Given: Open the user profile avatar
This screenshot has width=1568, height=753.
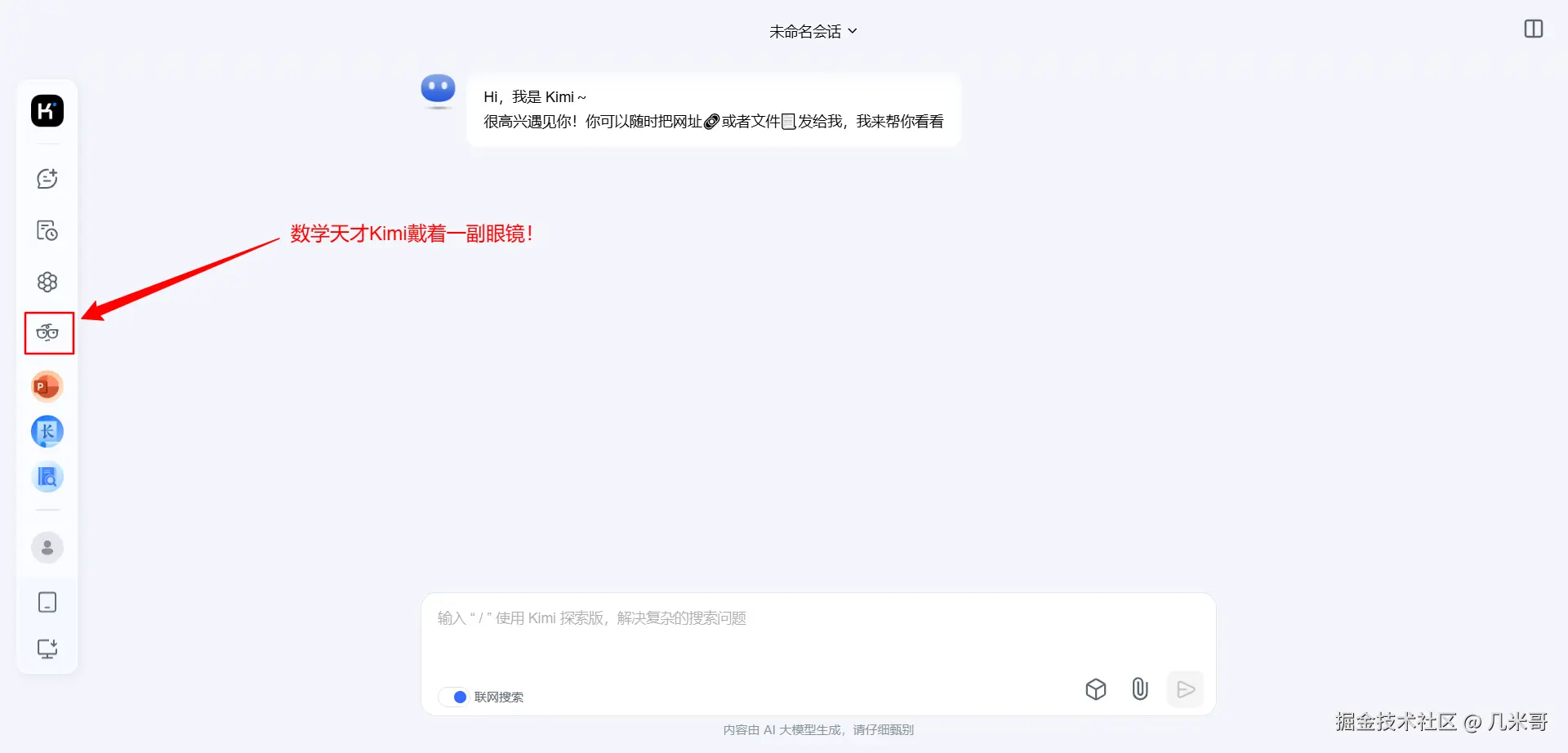Looking at the screenshot, I should (x=47, y=547).
